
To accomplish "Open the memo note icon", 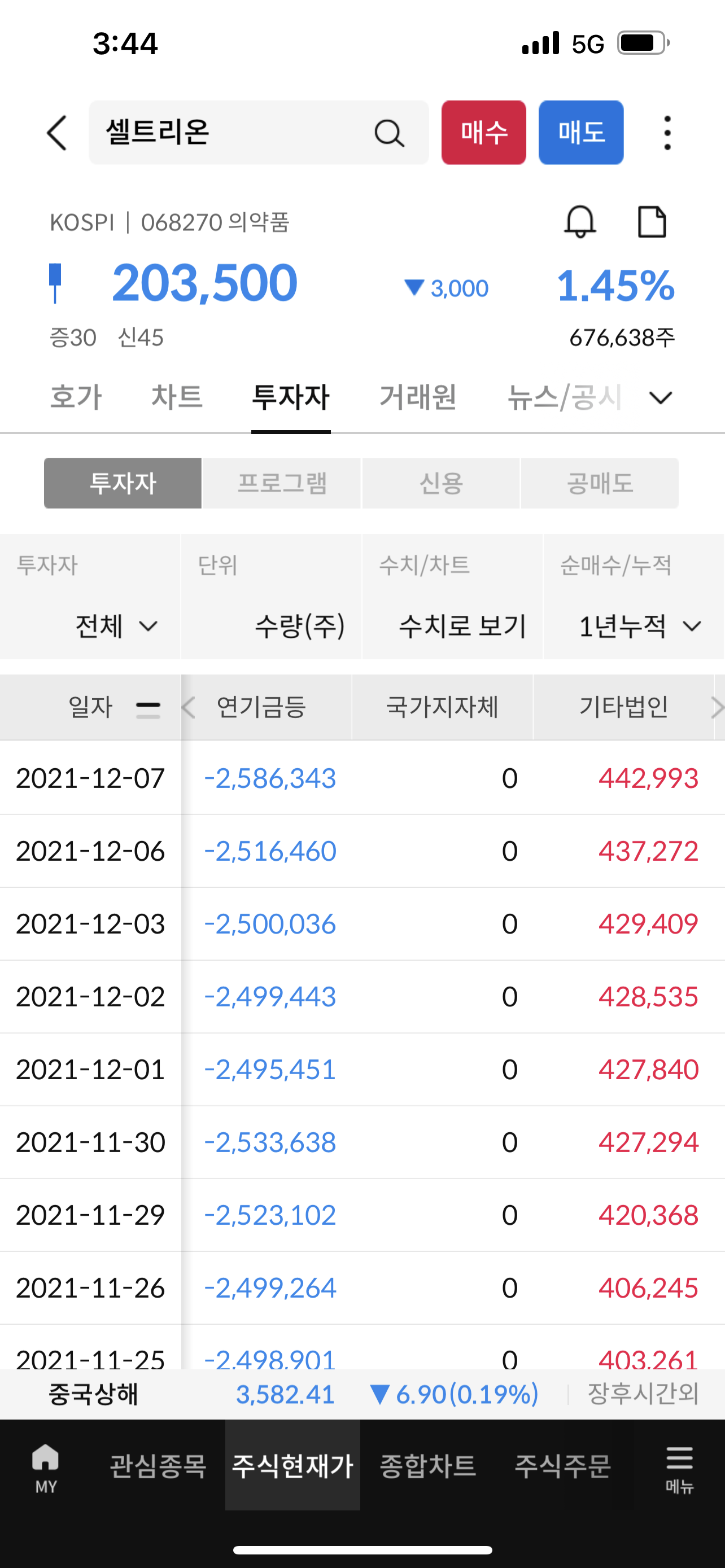I will 652,222.
